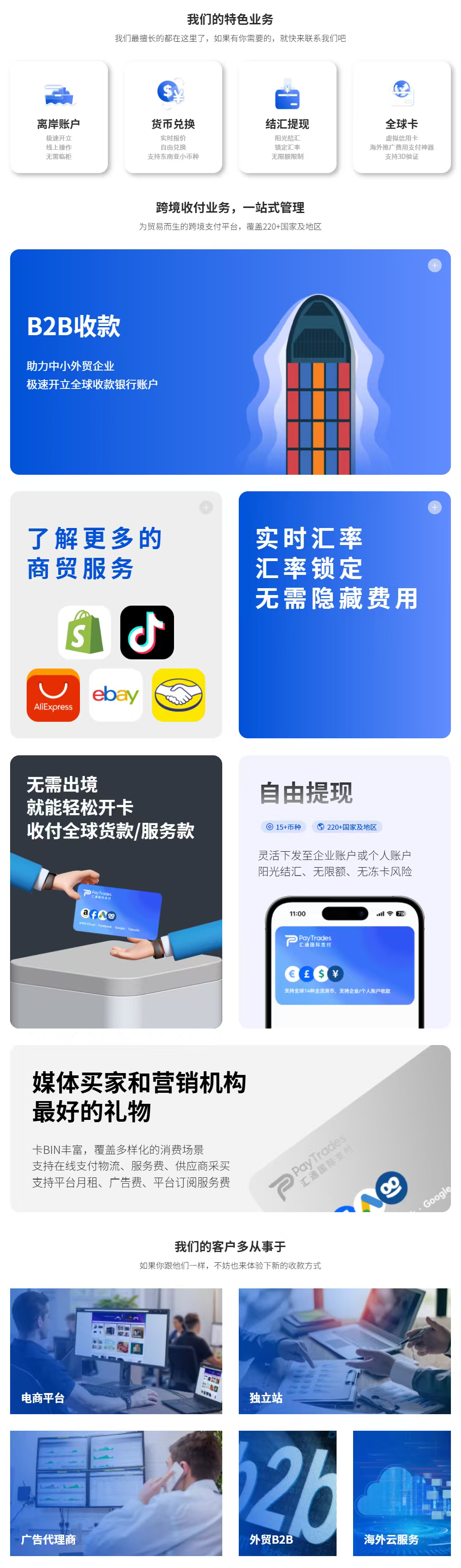Image resolution: width=461 pixels, height=1568 pixels.
Task: Expand the plus icon on B2B收款 card
Action: (434, 265)
